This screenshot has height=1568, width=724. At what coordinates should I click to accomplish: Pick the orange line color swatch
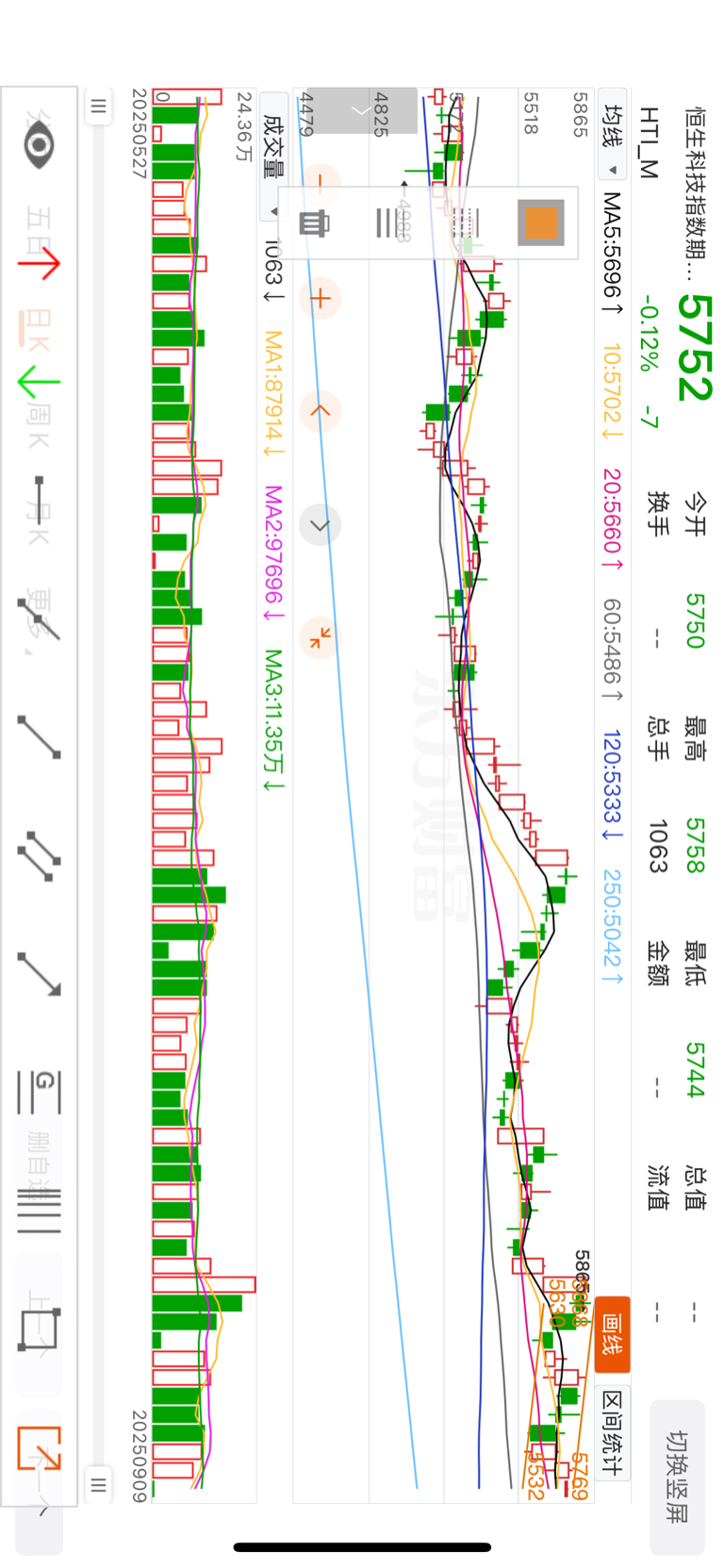coord(541,223)
